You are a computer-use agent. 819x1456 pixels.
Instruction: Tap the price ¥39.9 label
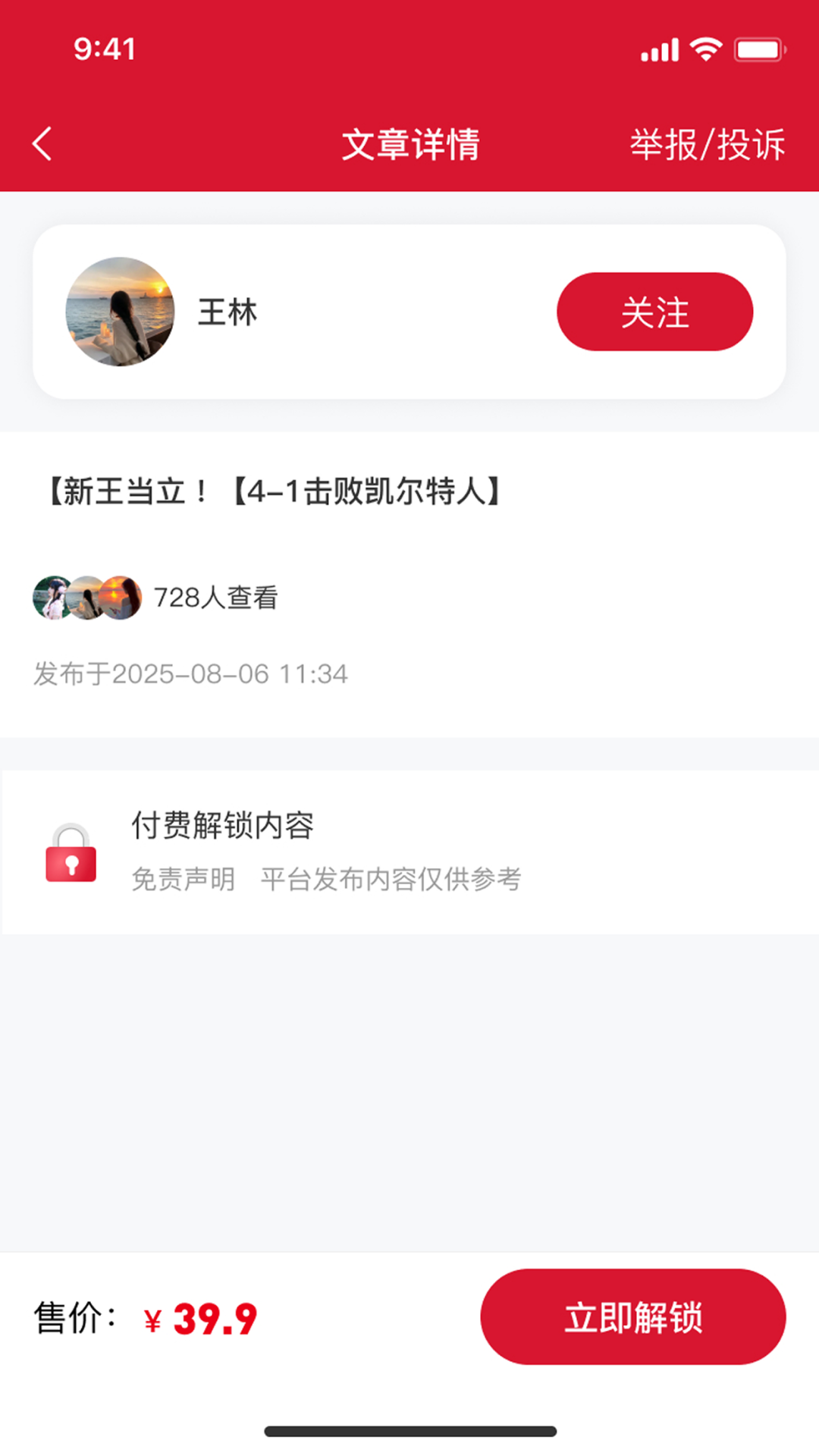pyautogui.click(x=199, y=1321)
